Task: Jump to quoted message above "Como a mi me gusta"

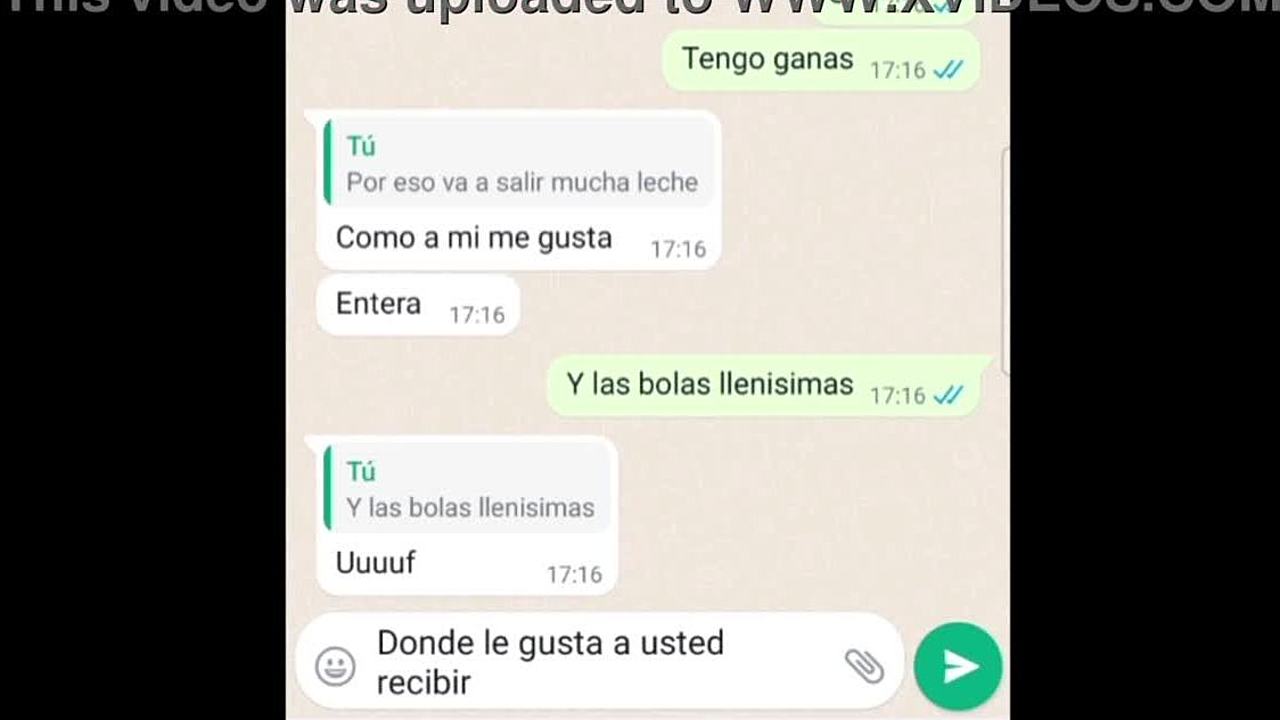Action: pyautogui.click(x=520, y=164)
